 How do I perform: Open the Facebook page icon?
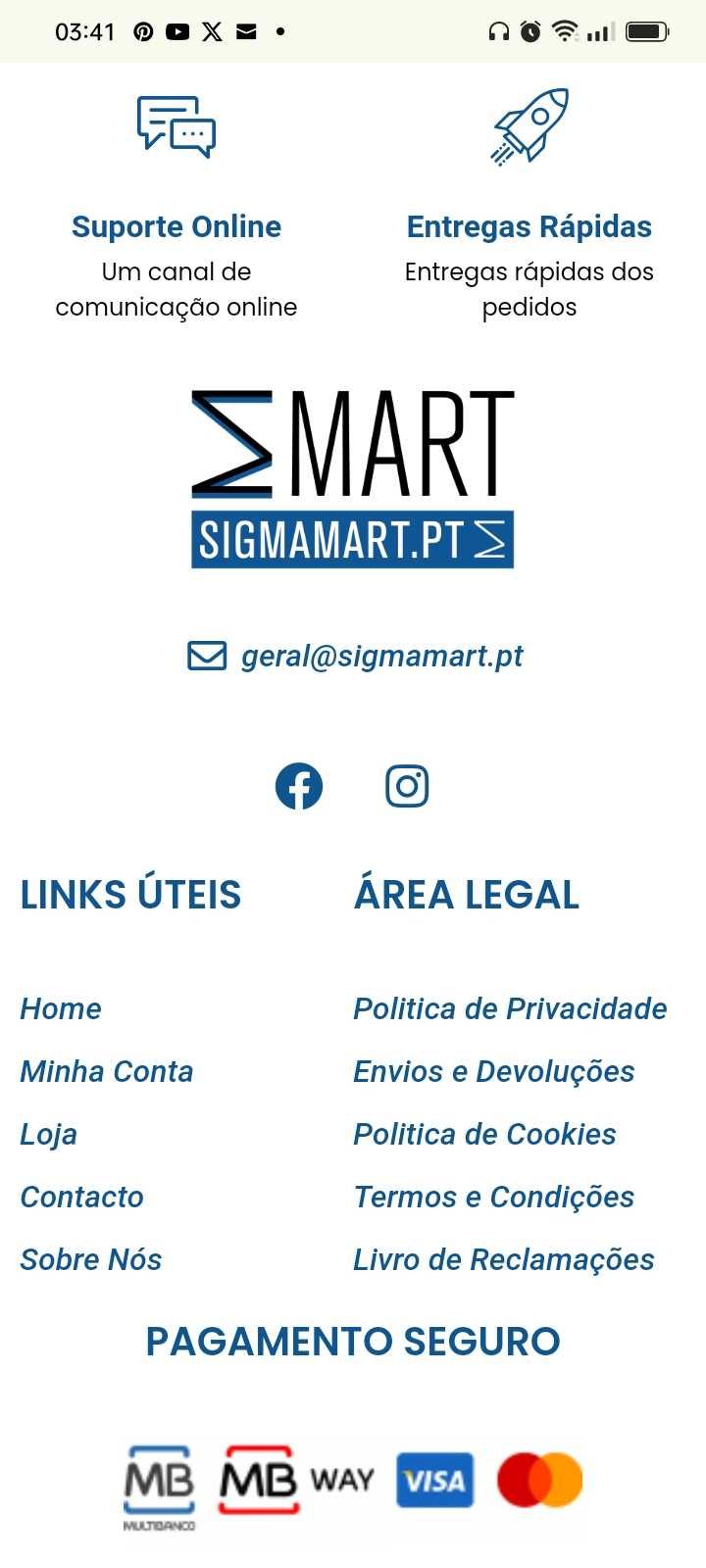point(299,786)
